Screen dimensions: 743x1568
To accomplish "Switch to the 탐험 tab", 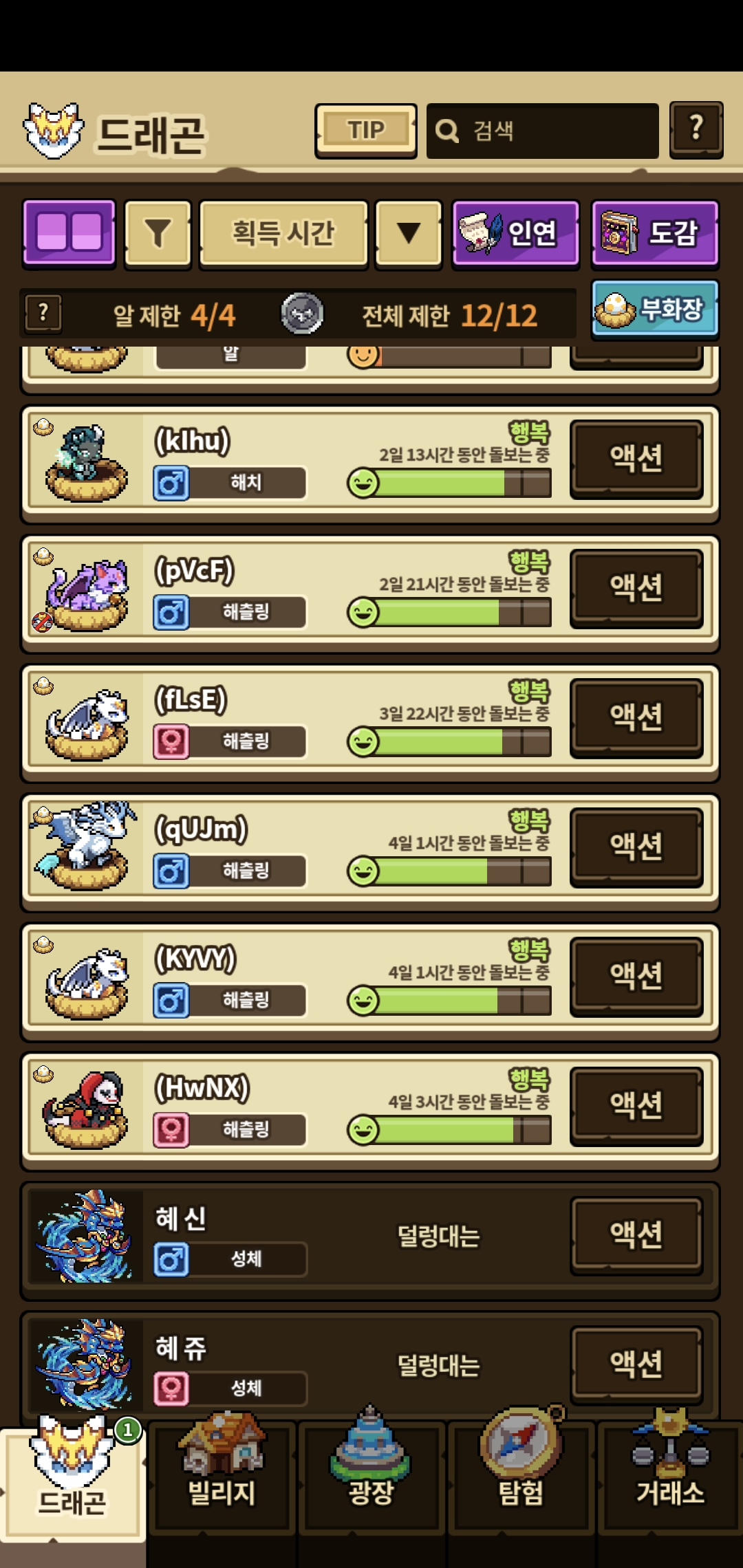I will coord(521,1475).
